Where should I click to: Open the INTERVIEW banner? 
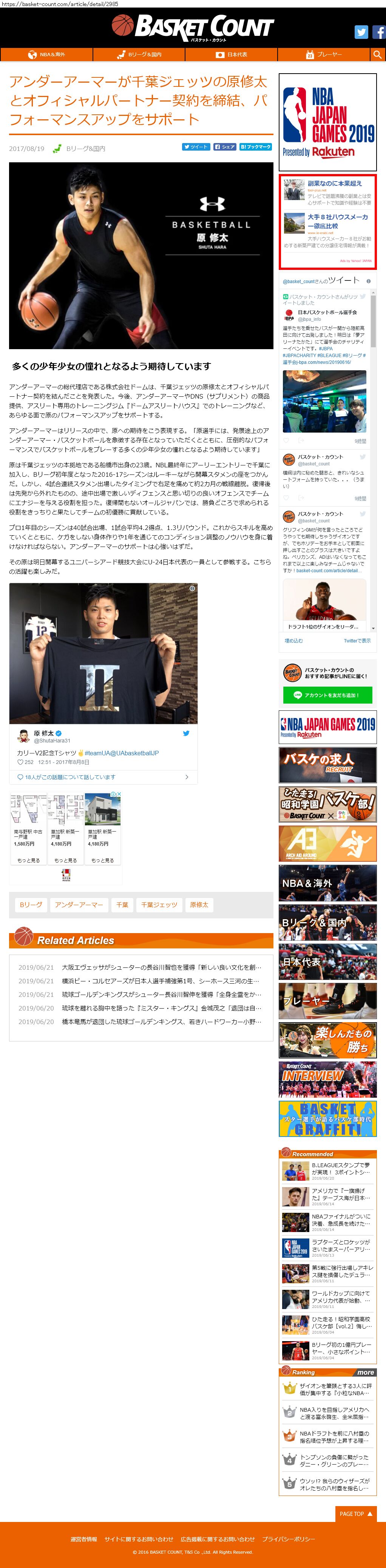327,1079
